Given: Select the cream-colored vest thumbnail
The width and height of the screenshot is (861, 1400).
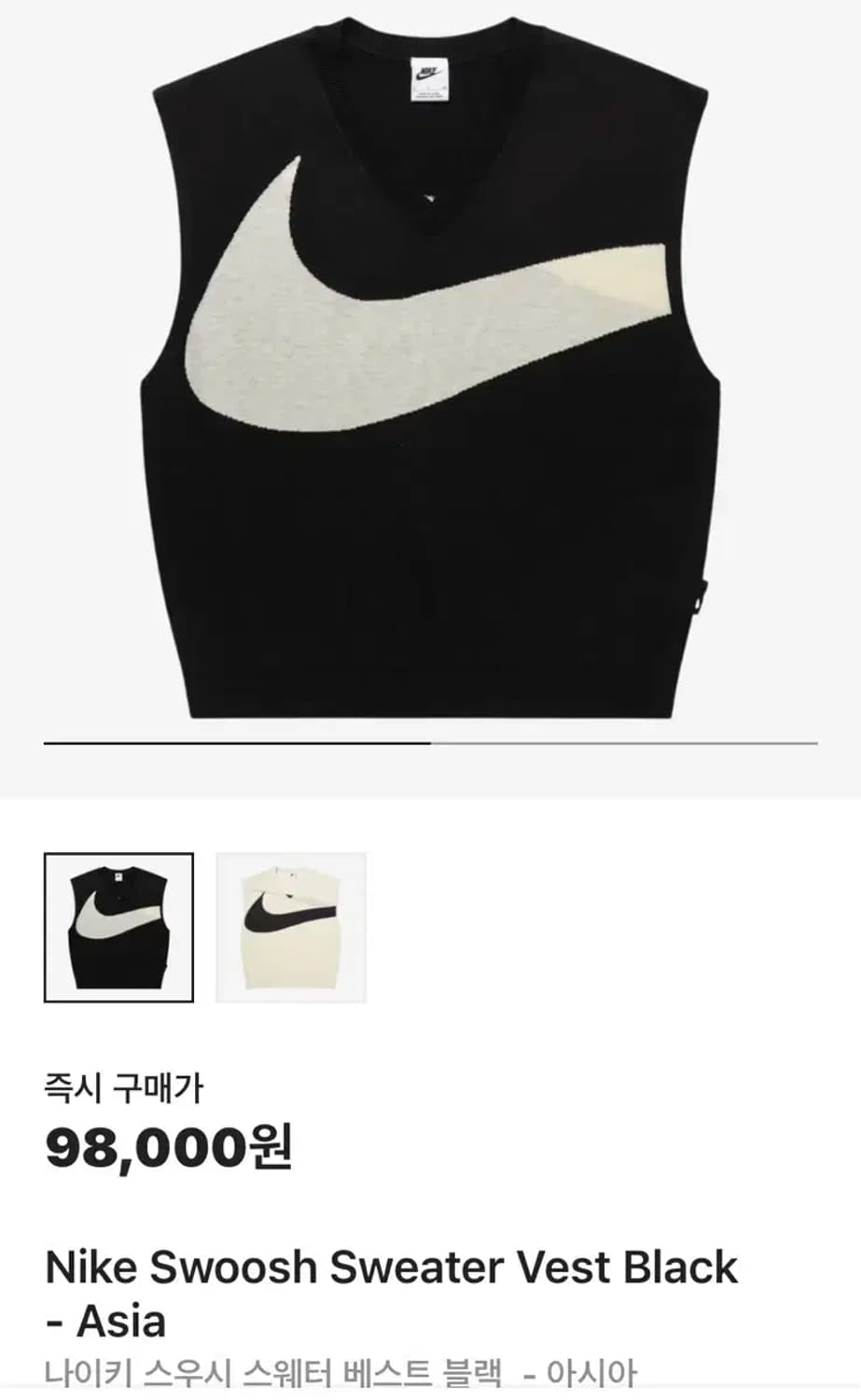Looking at the screenshot, I should (x=289, y=927).
